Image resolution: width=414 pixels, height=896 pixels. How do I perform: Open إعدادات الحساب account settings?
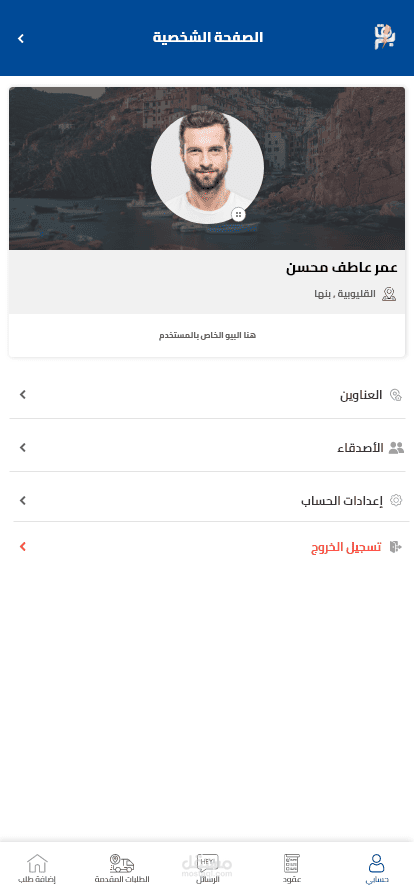(x=207, y=501)
